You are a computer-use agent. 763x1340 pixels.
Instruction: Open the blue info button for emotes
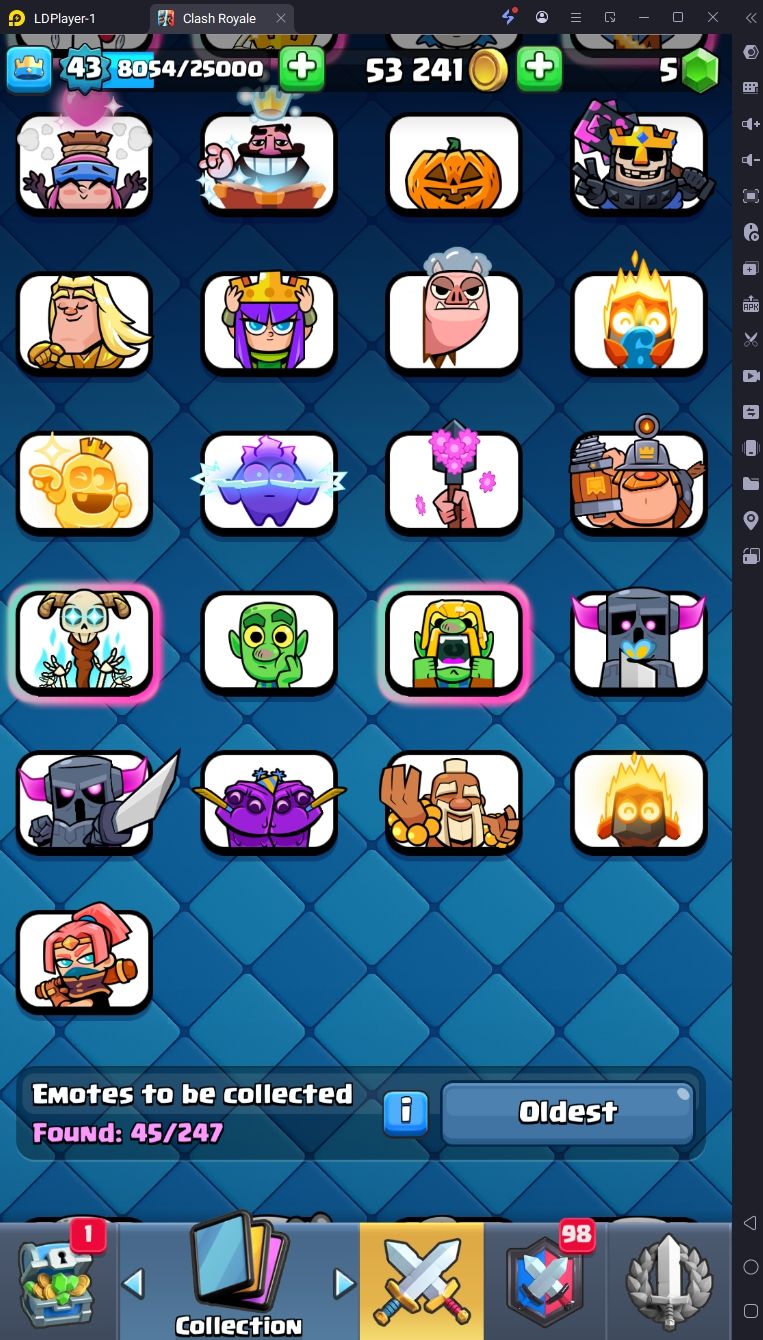pyautogui.click(x=406, y=1112)
